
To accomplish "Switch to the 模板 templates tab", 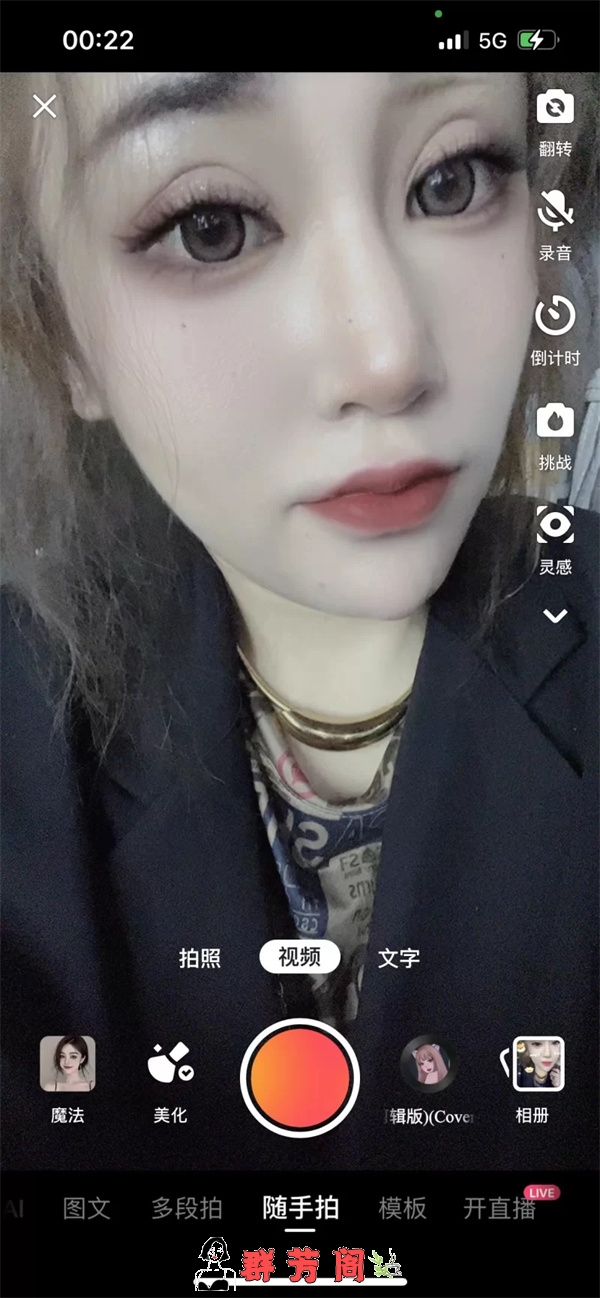I will (x=402, y=1208).
